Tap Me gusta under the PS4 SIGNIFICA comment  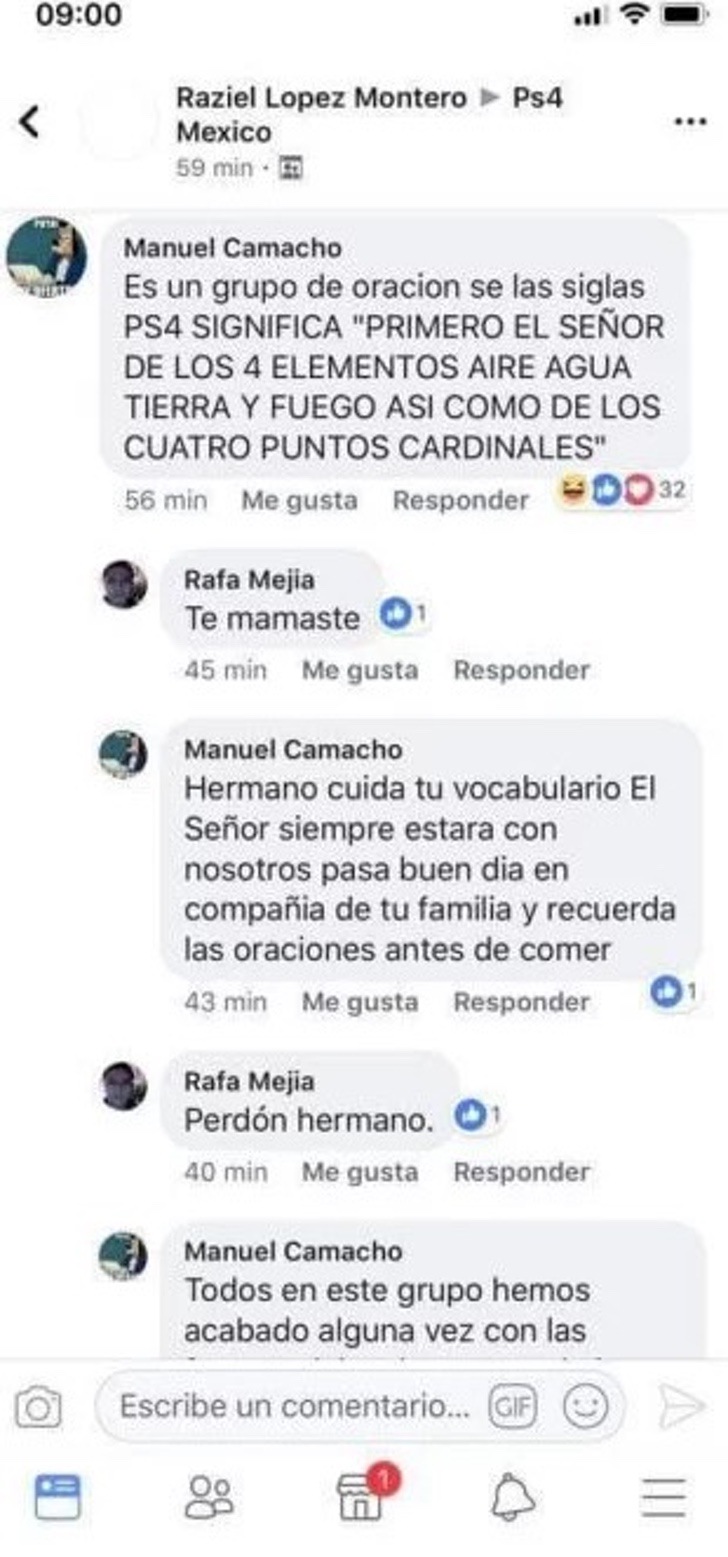[299, 500]
